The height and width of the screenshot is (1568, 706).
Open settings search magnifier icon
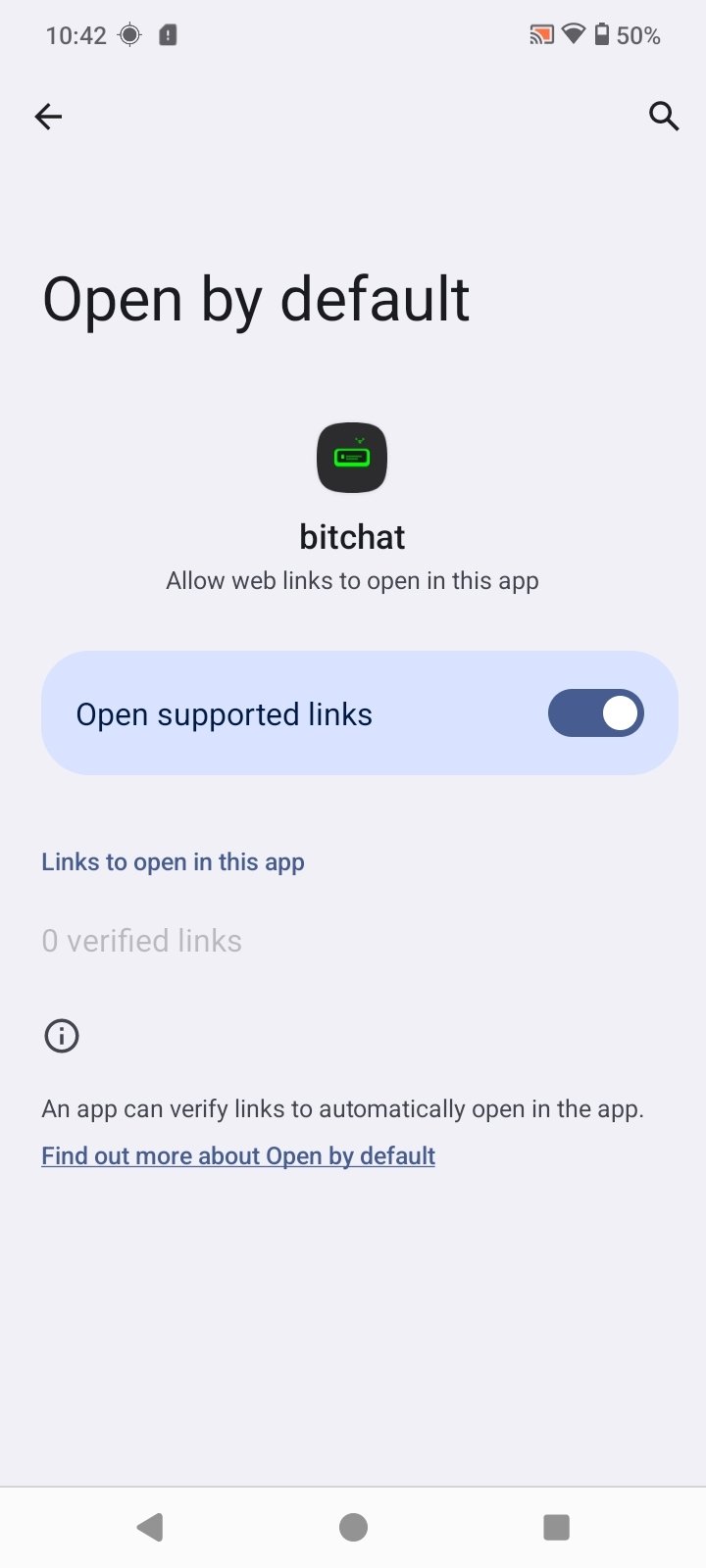[664, 117]
